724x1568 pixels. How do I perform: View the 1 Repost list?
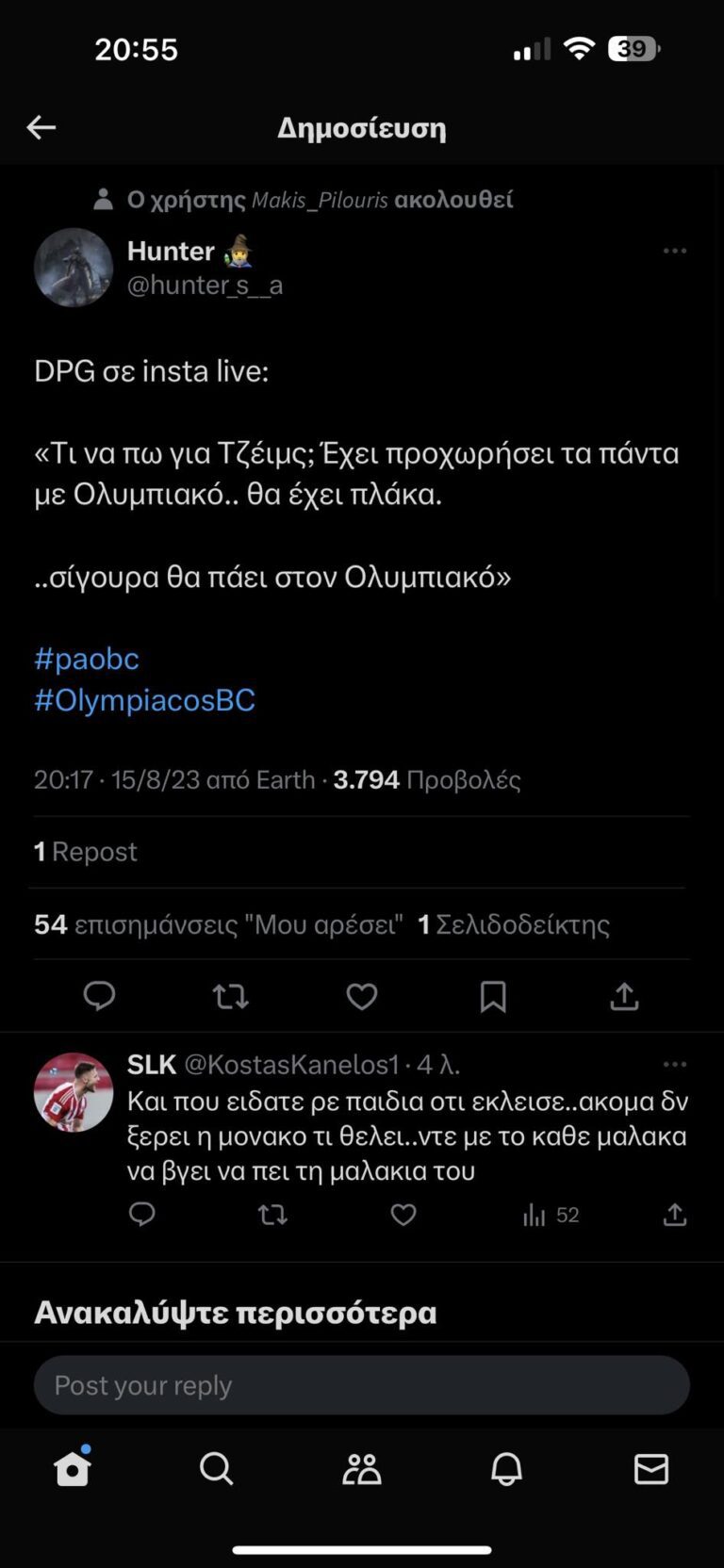(86, 852)
